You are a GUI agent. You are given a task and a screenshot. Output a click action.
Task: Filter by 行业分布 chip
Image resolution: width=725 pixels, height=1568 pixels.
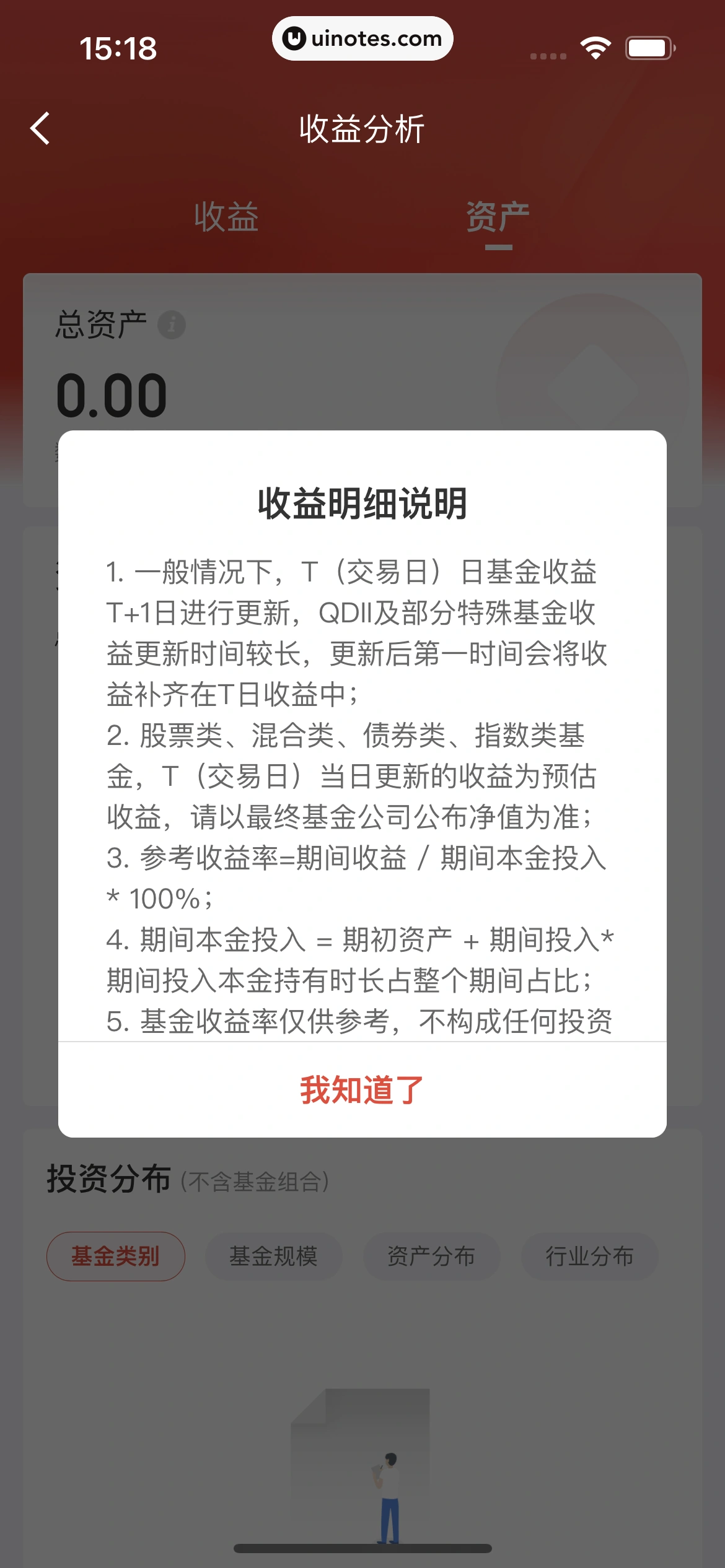coord(589,1257)
